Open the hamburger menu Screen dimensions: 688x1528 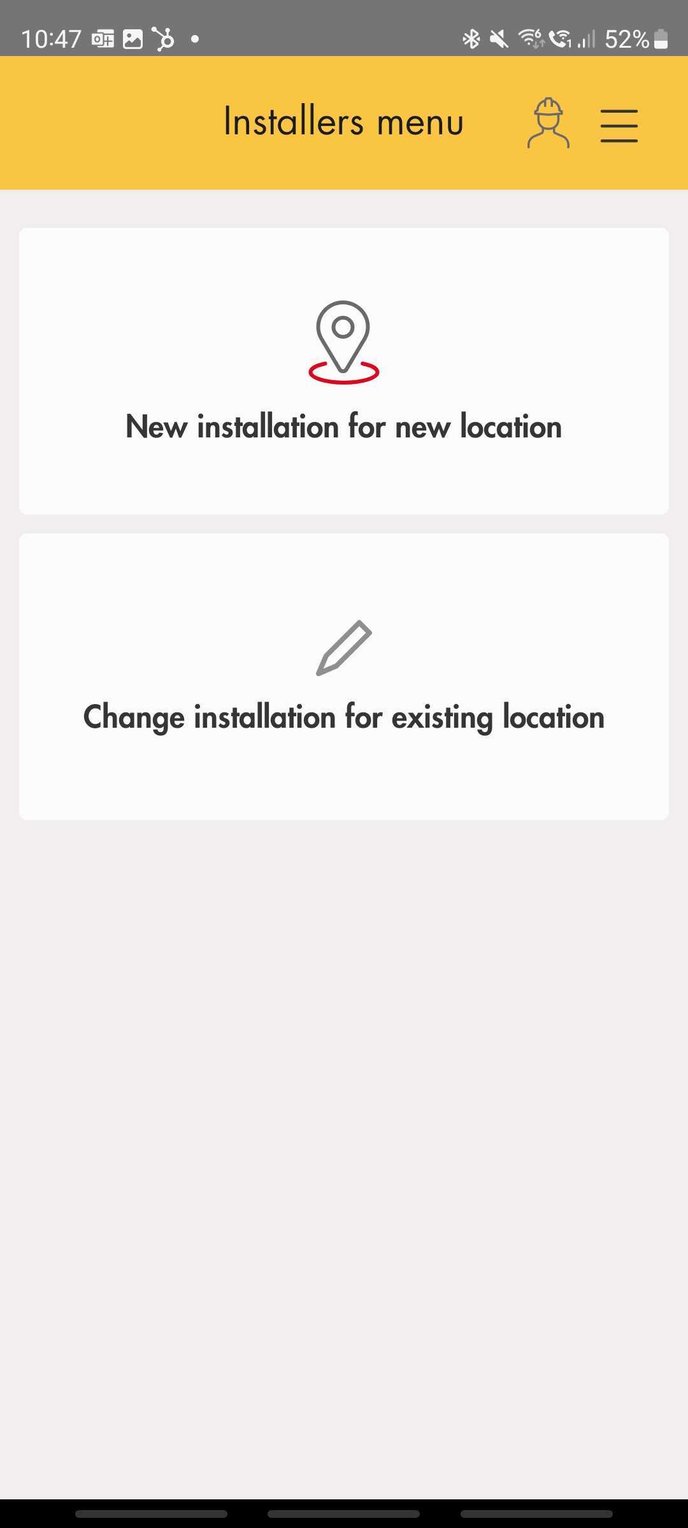point(619,124)
